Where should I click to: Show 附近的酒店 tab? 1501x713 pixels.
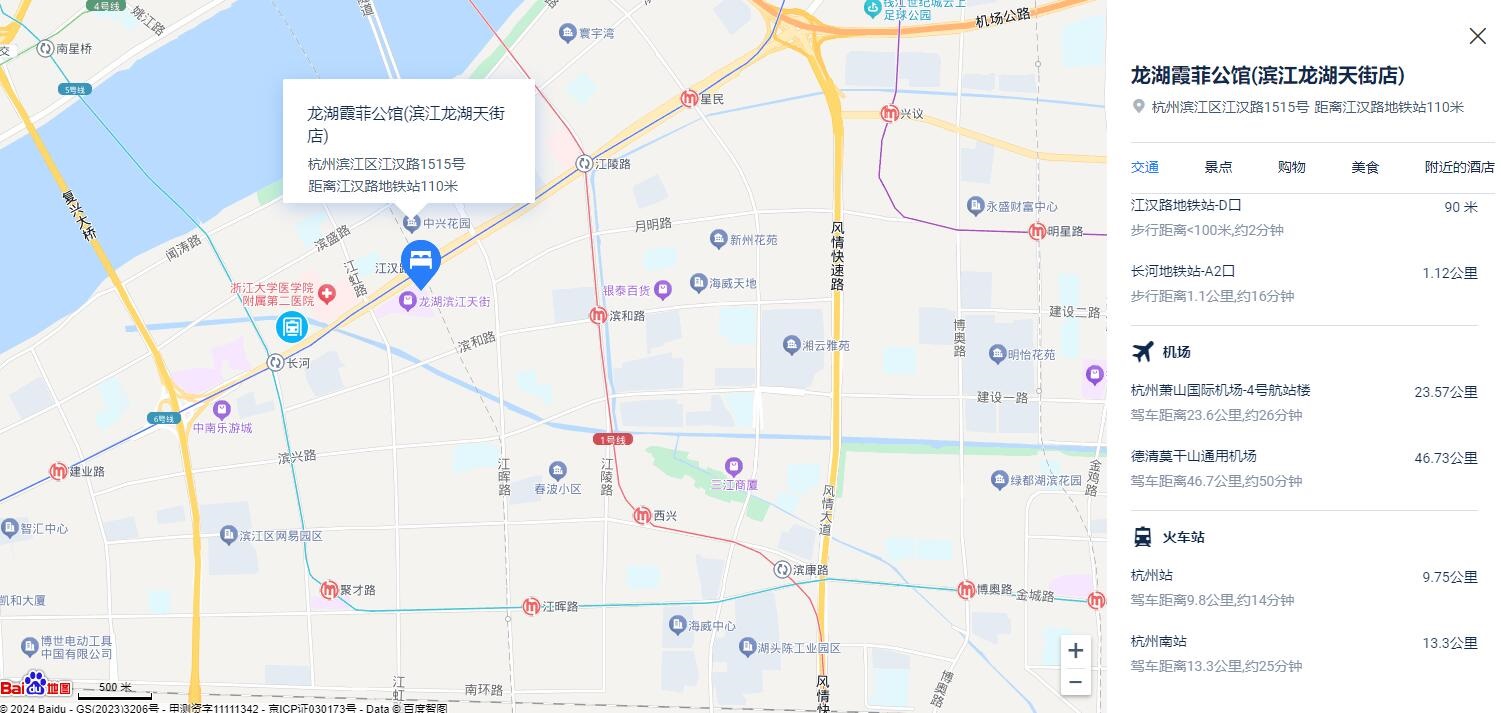[1459, 167]
